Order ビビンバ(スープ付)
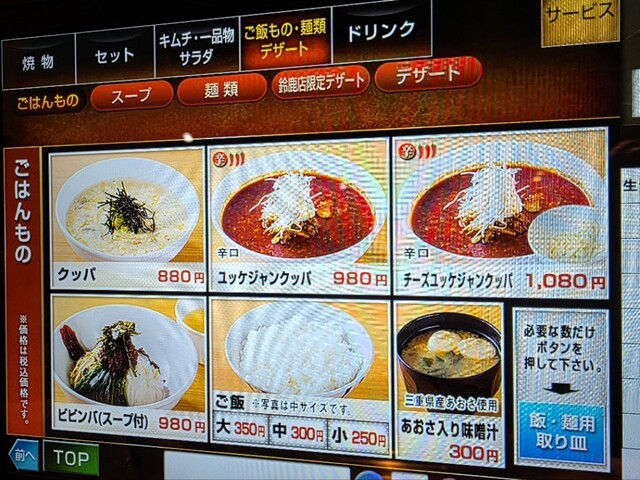The height and width of the screenshot is (480, 640). click(127, 365)
